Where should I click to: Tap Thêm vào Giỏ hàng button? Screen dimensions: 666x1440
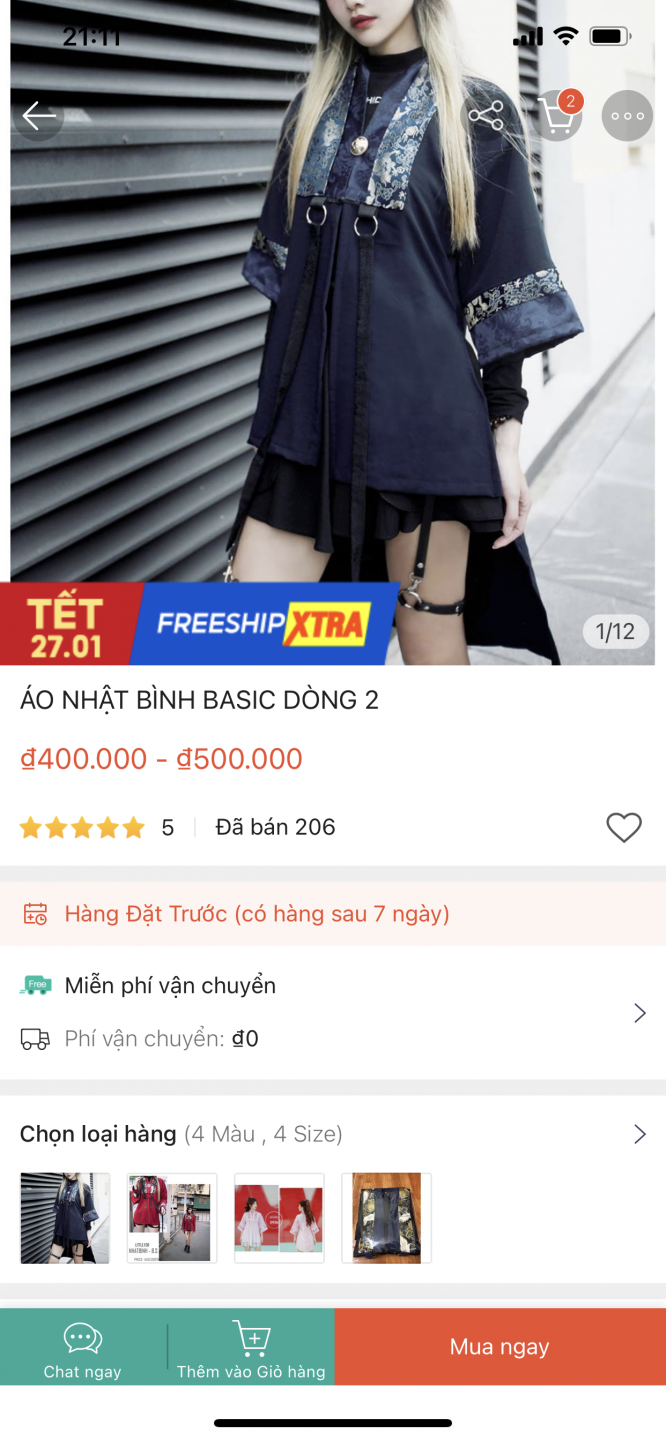pos(251,1348)
